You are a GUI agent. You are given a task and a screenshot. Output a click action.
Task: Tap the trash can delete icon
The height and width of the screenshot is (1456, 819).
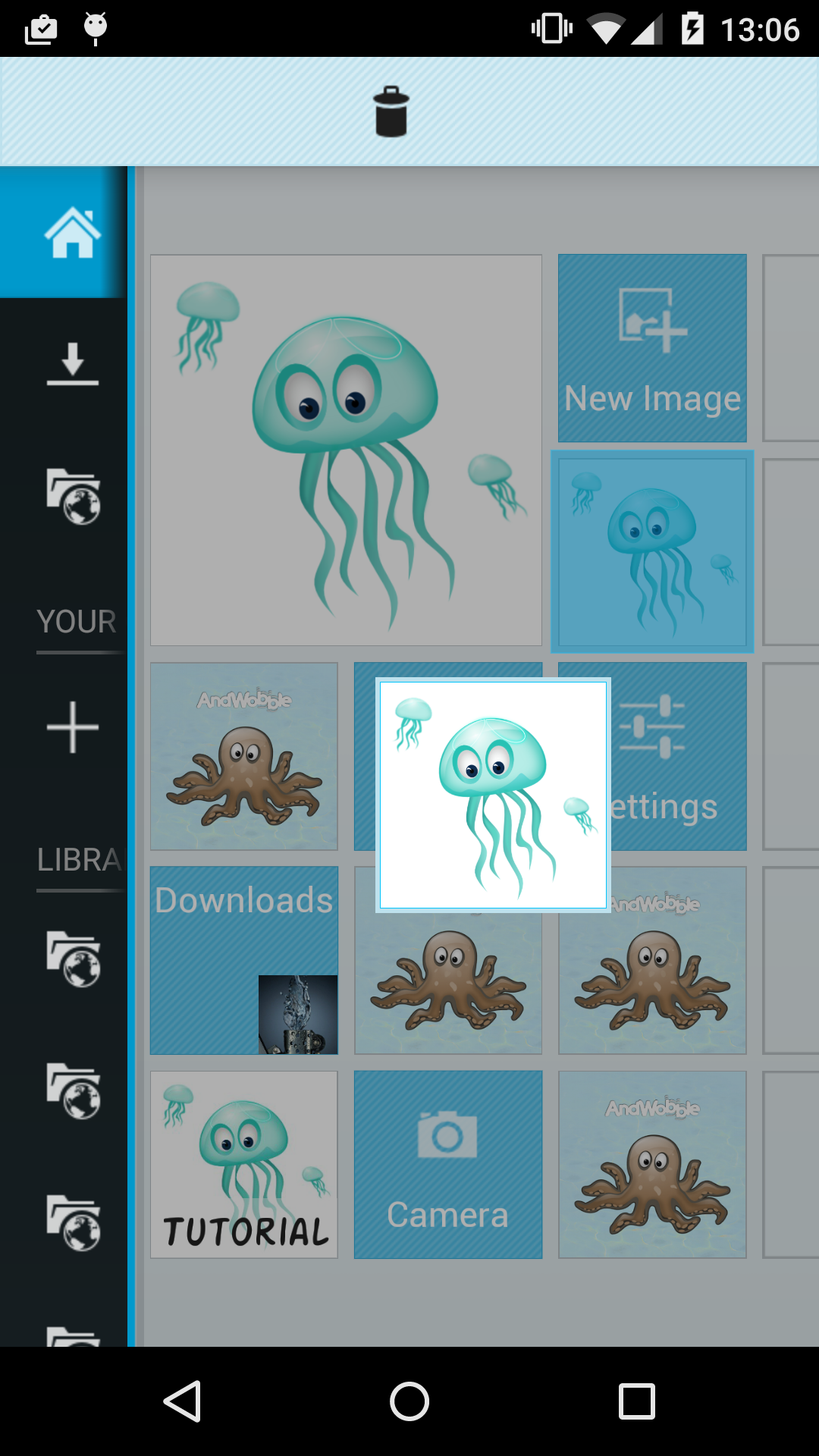(391, 112)
